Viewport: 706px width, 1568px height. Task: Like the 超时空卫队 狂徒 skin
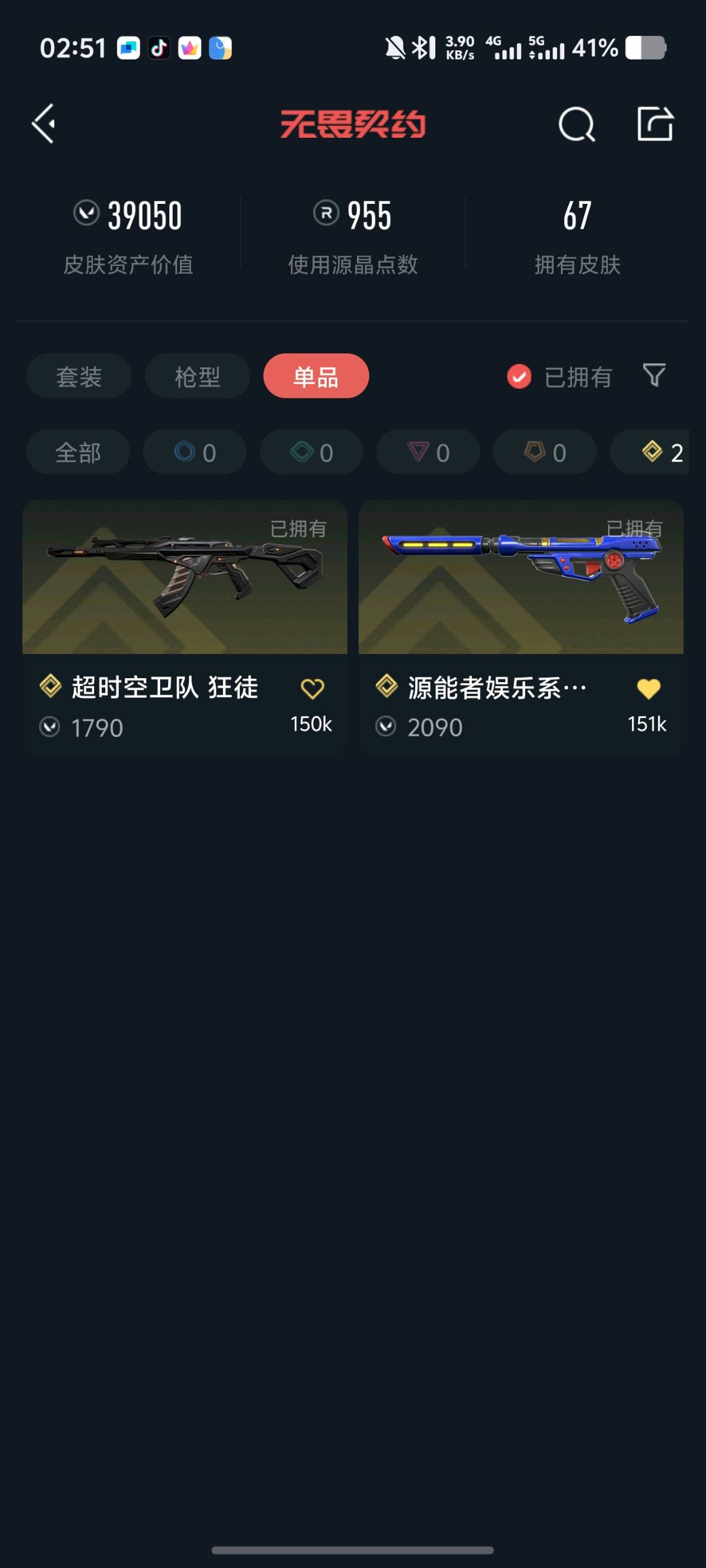[x=312, y=689]
